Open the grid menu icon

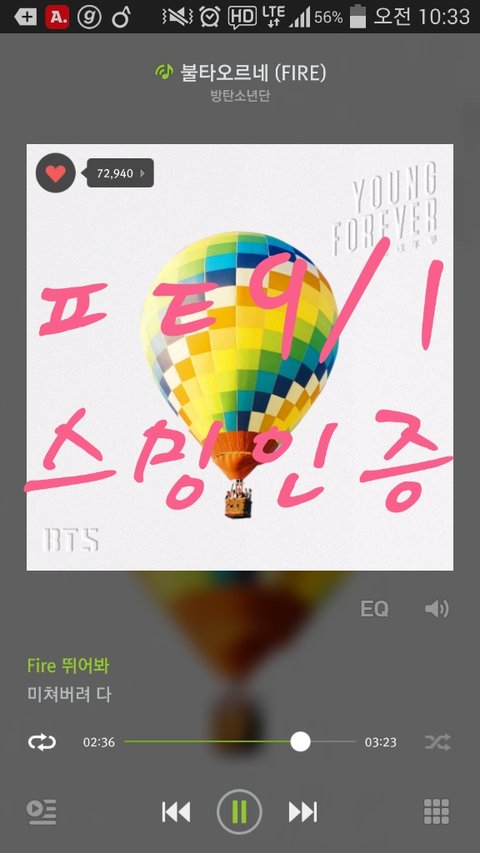point(436,812)
